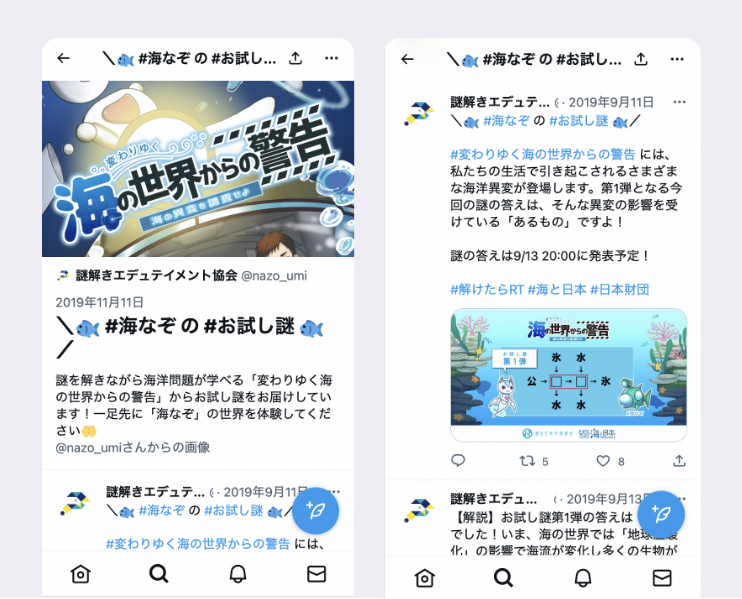This screenshot has height=599, width=742.
Task: Like the tweet showing 8 likes
Action: tap(603, 461)
